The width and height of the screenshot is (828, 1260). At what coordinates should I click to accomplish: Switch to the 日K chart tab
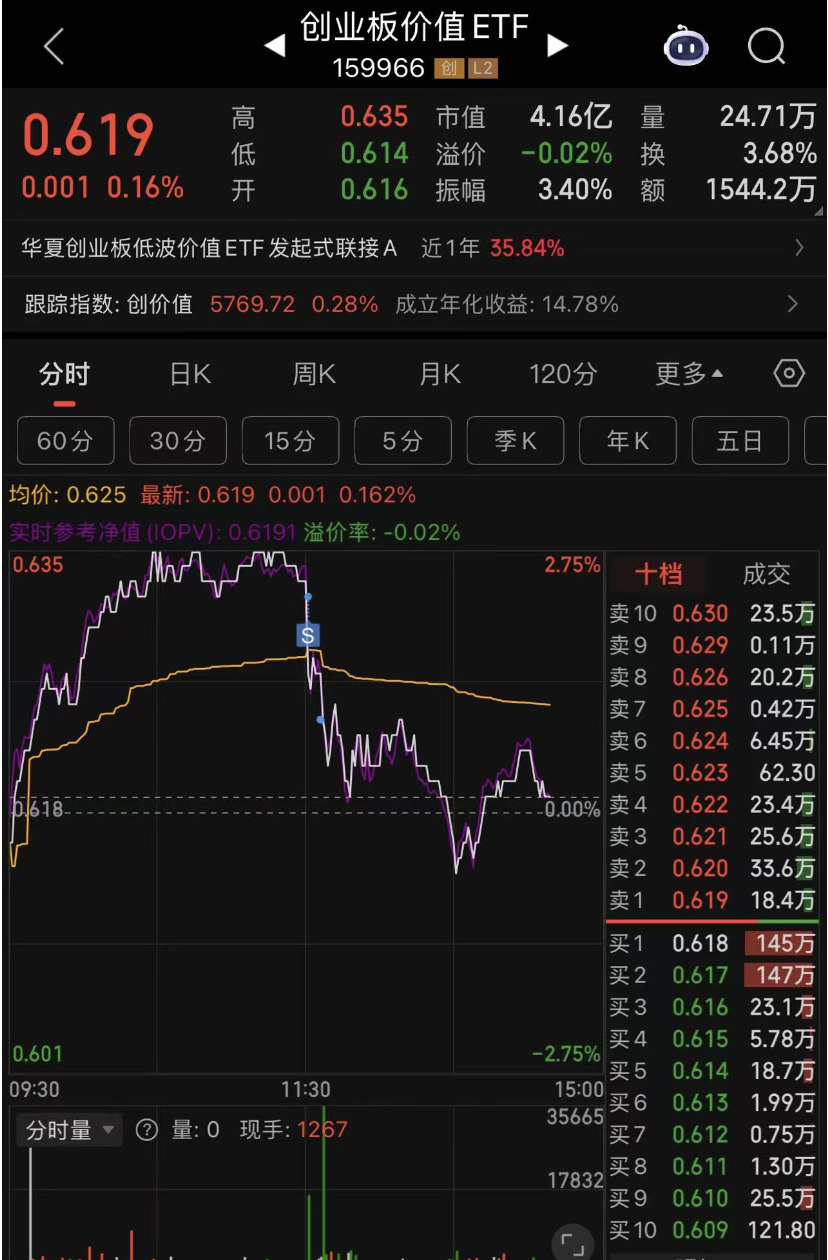coord(190,375)
